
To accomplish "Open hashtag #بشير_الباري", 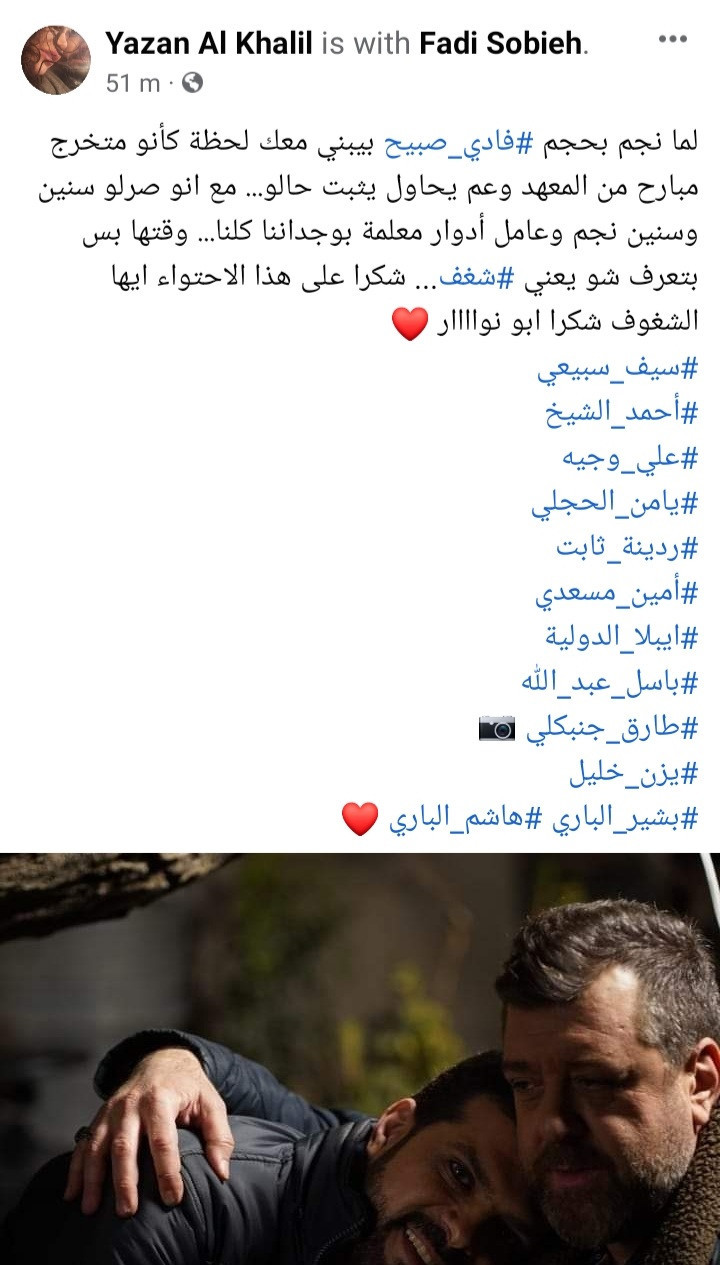I will (623, 818).
